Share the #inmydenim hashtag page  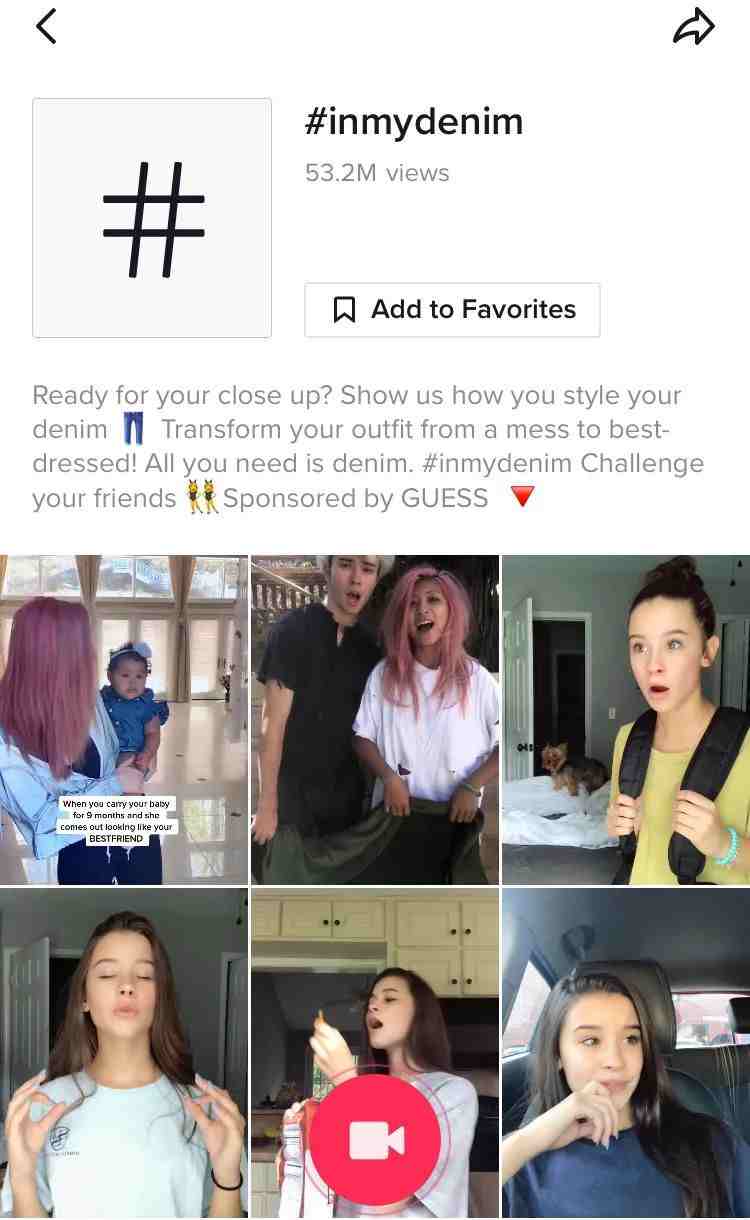click(x=694, y=28)
